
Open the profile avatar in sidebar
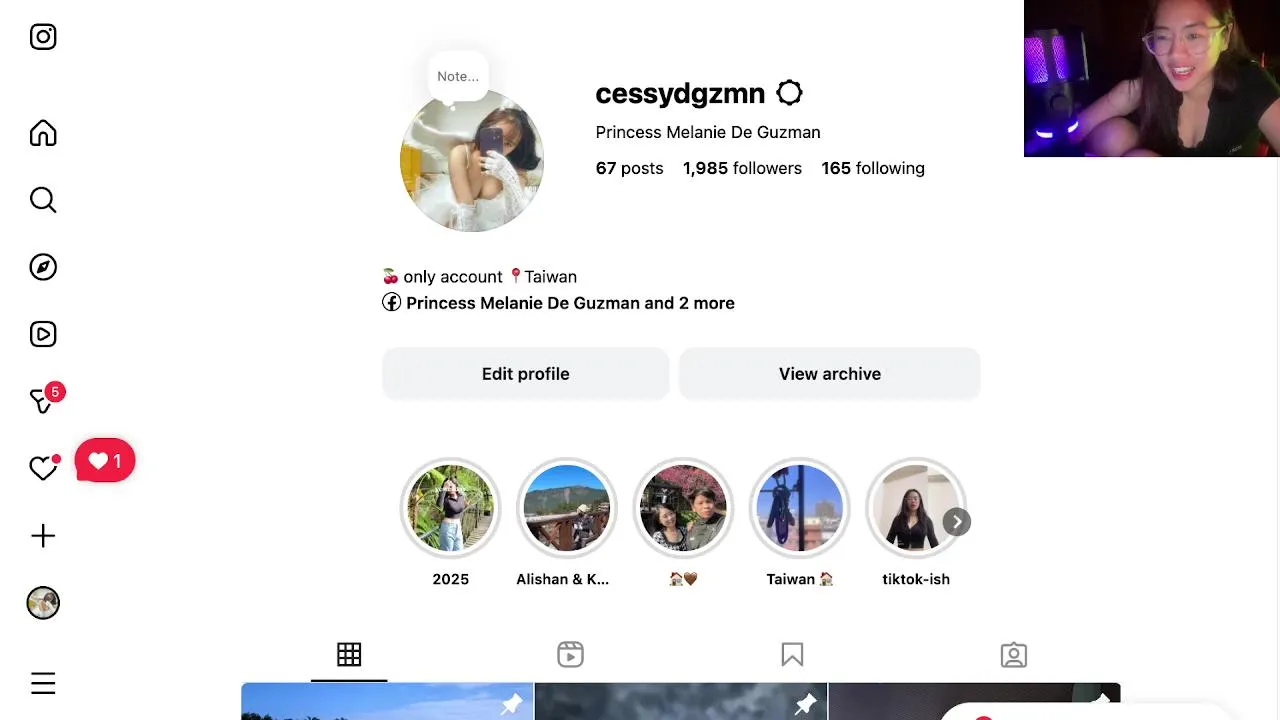[43, 603]
